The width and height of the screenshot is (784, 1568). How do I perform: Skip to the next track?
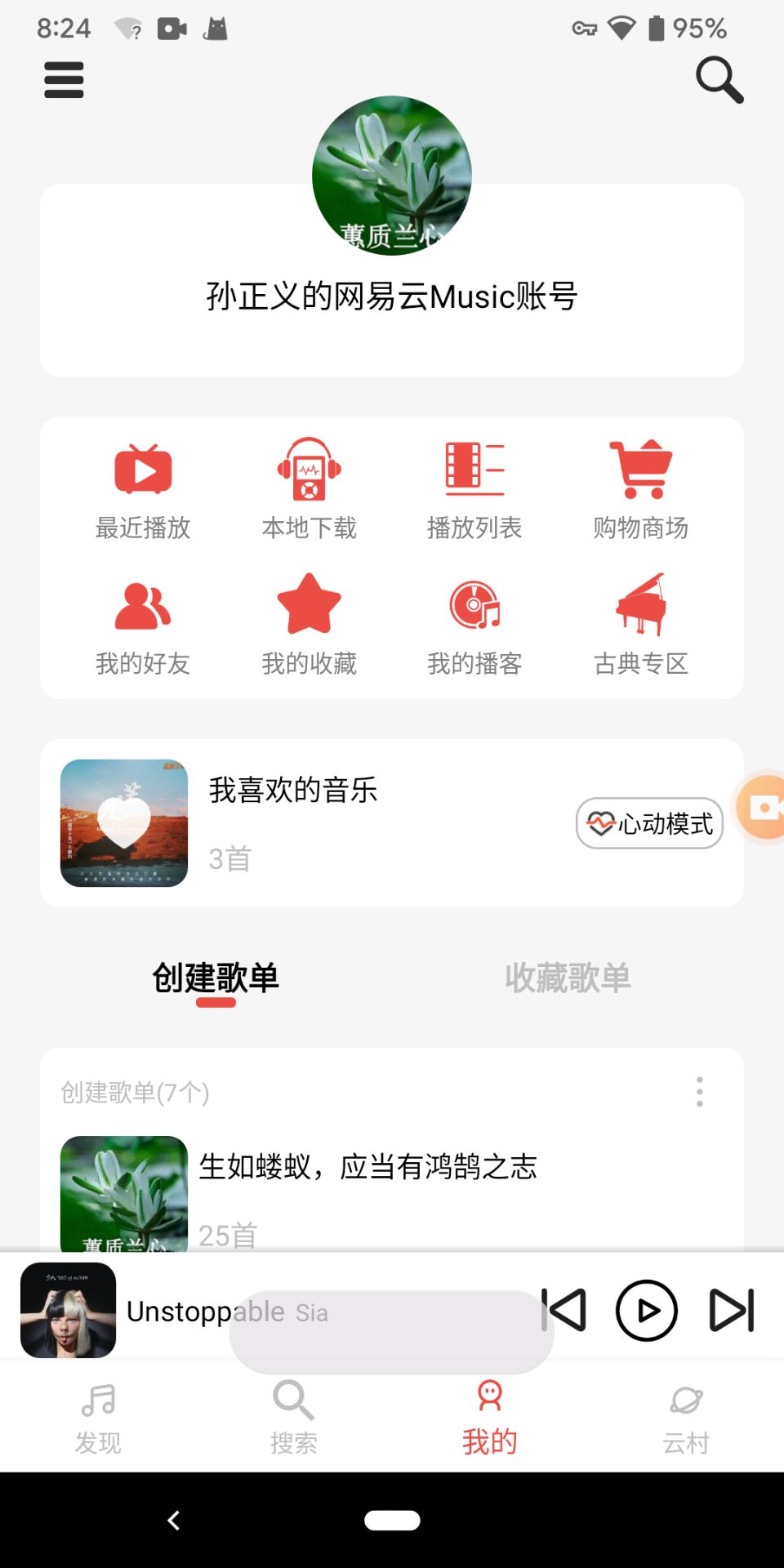[731, 1311]
